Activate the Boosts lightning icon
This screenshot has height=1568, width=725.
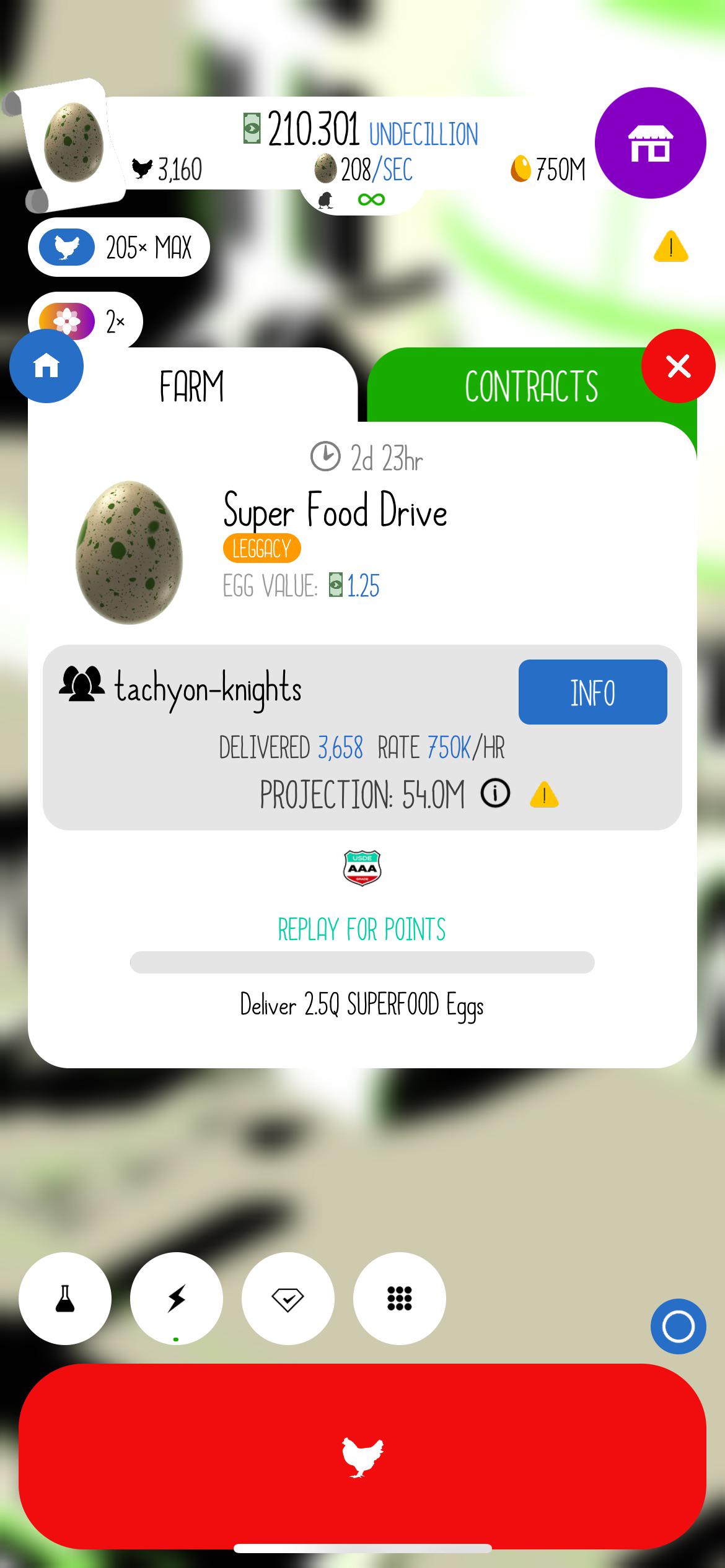[x=176, y=1300]
